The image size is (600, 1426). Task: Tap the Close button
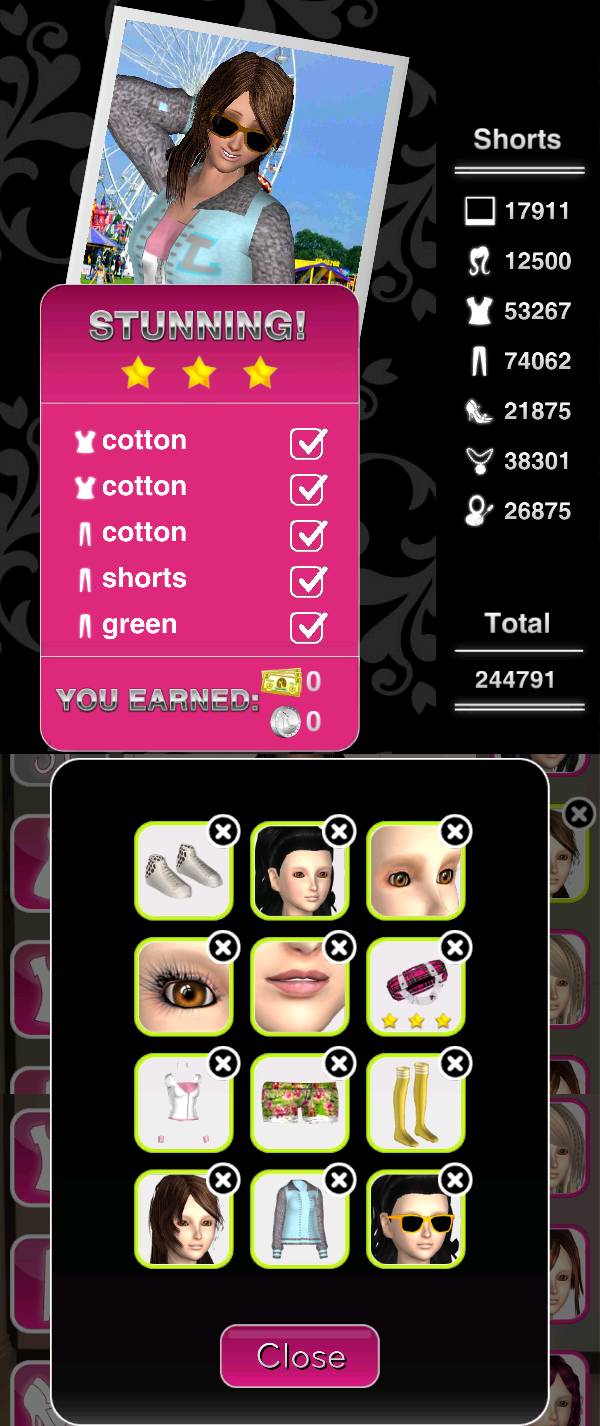(x=300, y=1356)
